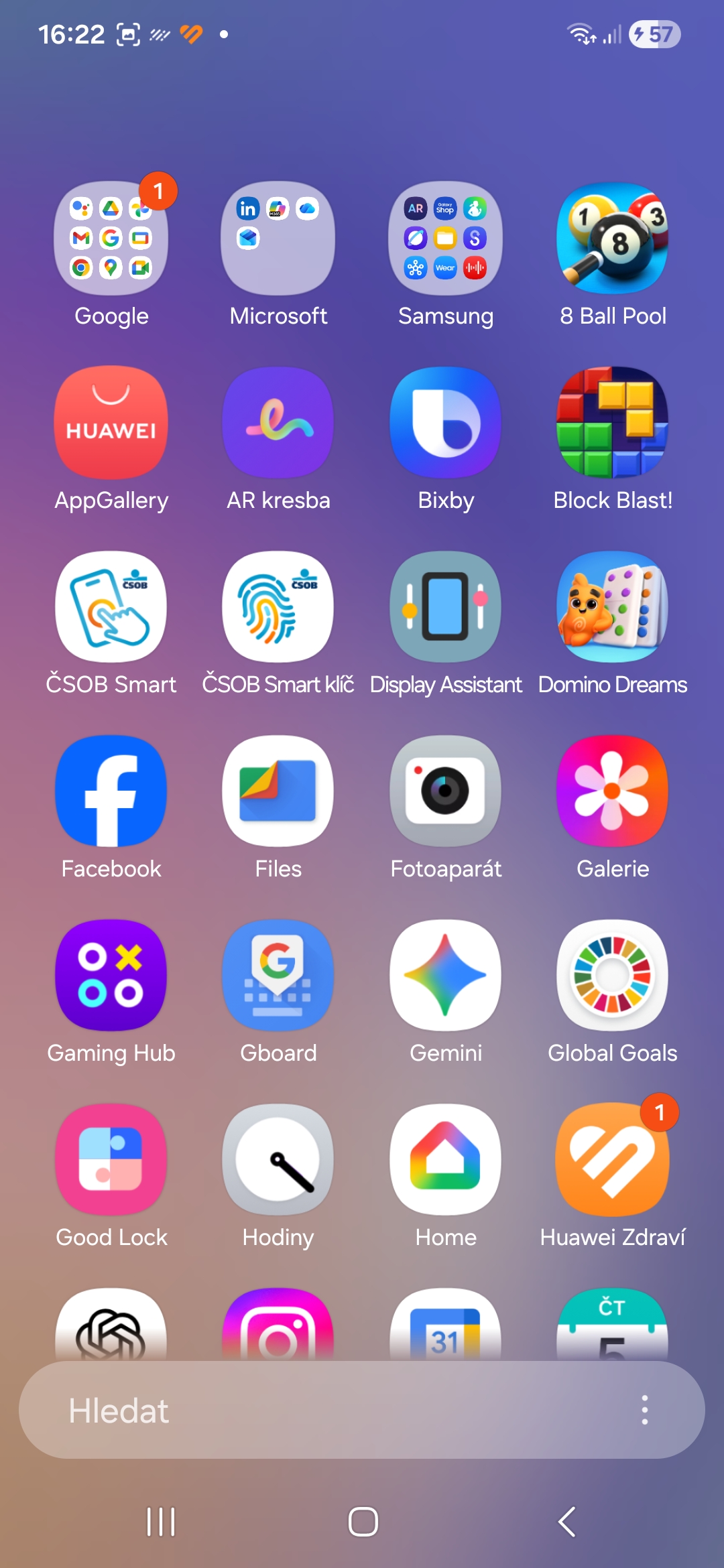Launch the Bixby assistant
This screenshot has height=1568, width=724.
pyautogui.click(x=446, y=423)
